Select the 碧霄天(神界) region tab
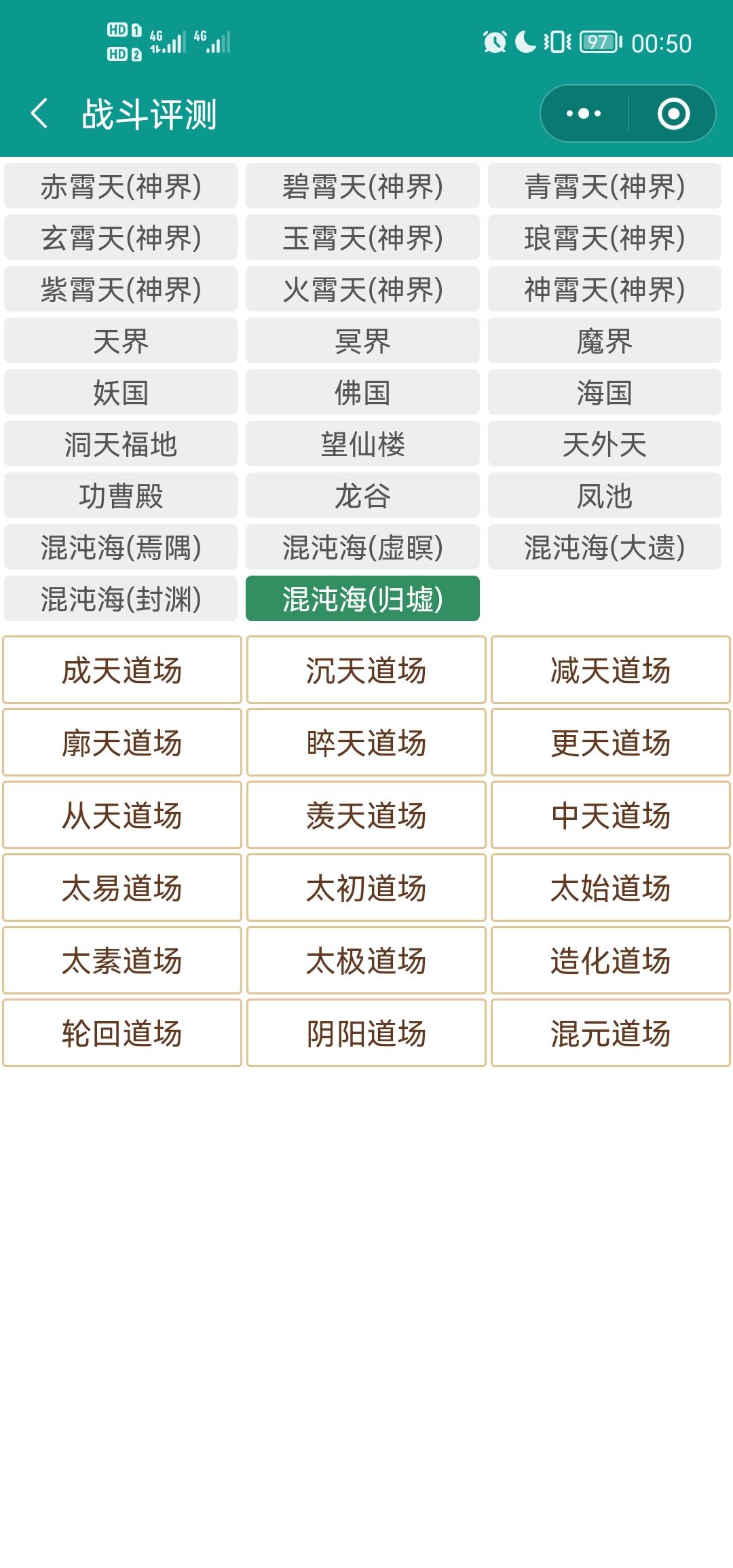Viewport: 733px width, 1568px height. [x=362, y=185]
